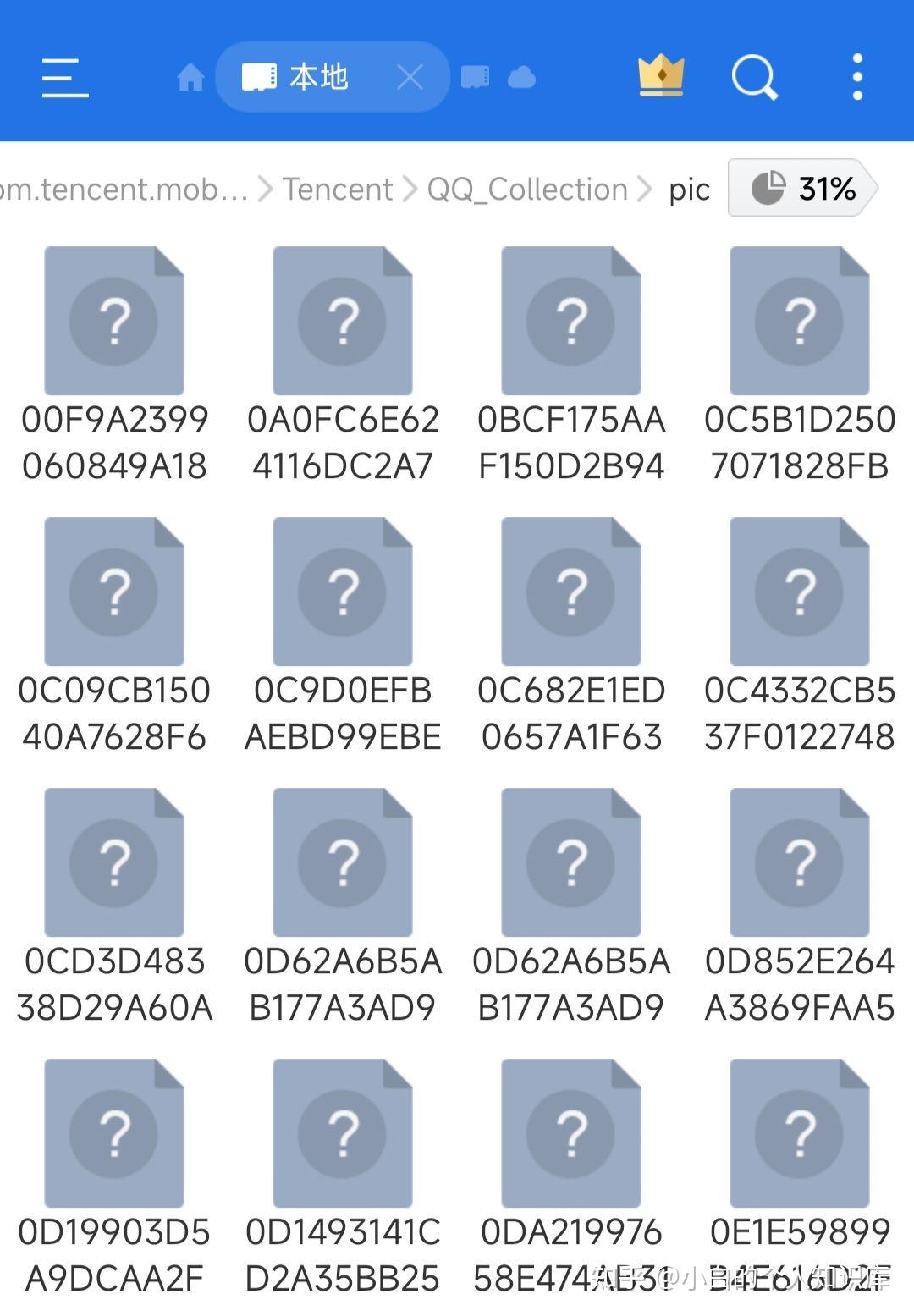Close the 本地 tab
This screenshot has width=914, height=1316.
tap(410, 78)
